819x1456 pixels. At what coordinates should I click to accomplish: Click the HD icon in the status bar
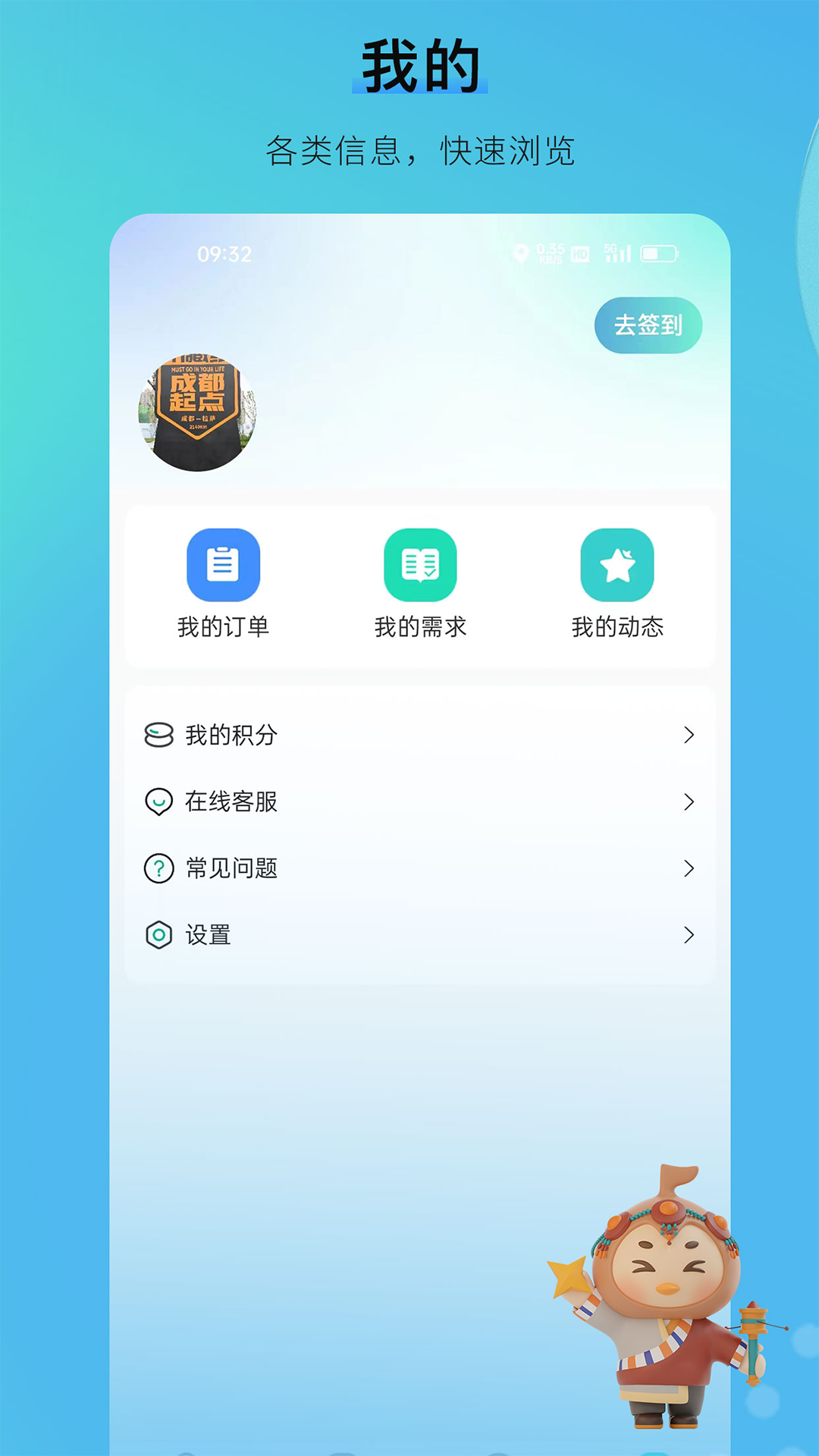(x=580, y=253)
